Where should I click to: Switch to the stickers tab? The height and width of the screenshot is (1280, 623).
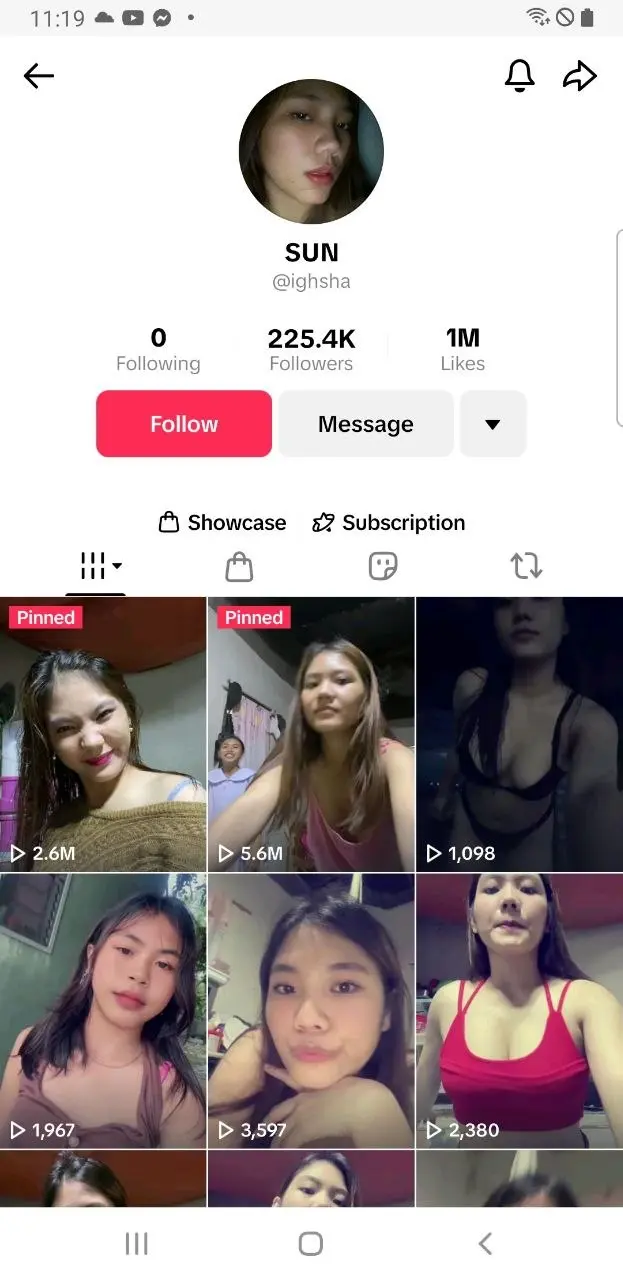click(383, 567)
